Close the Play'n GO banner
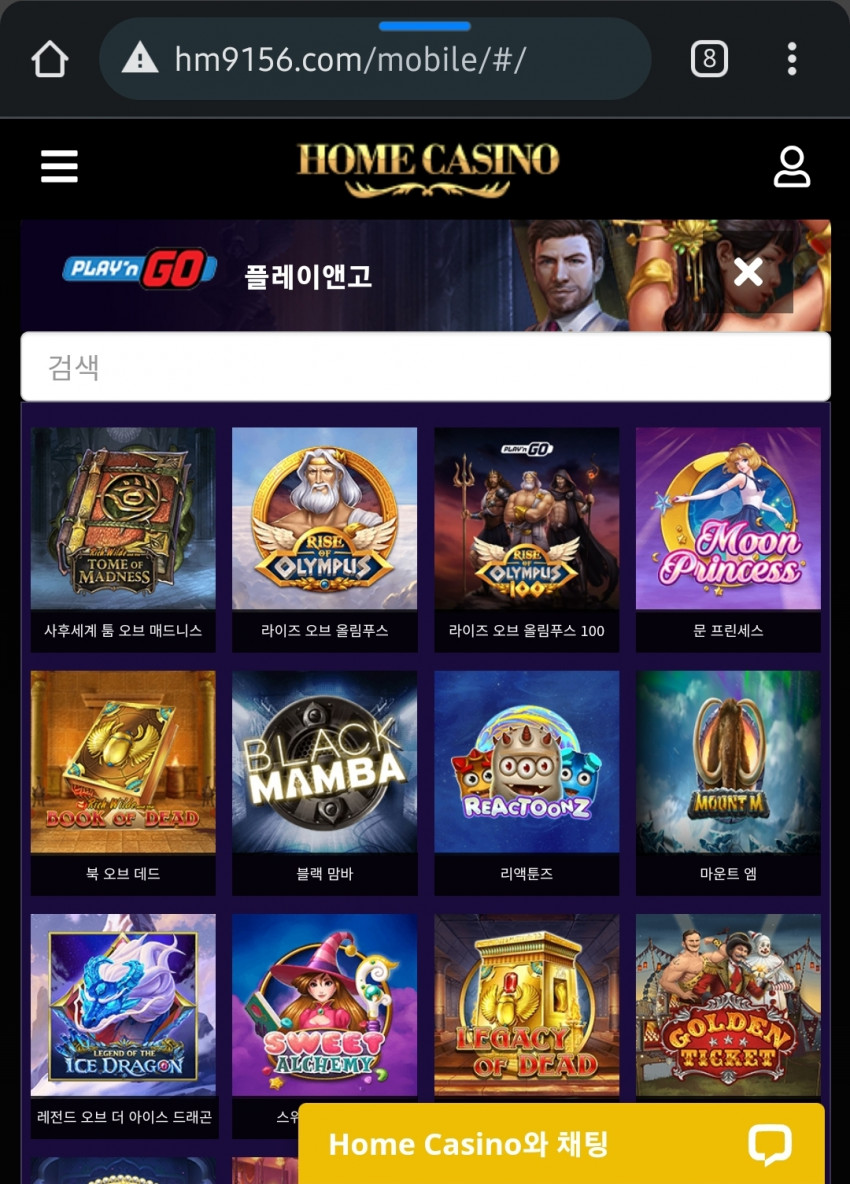The image size is (850, 1184). [748, 272]
